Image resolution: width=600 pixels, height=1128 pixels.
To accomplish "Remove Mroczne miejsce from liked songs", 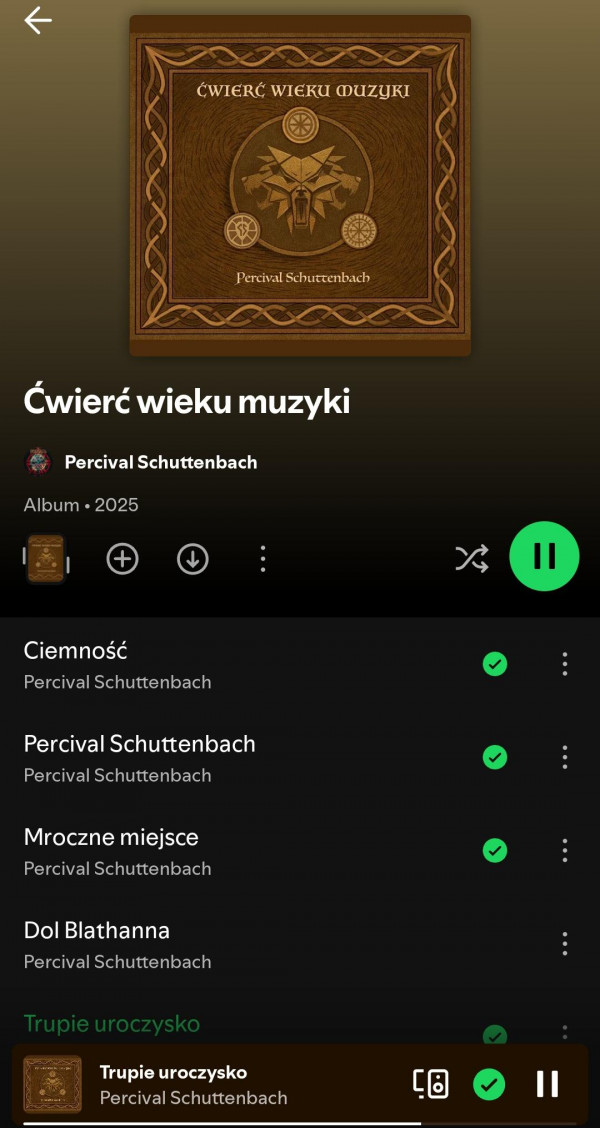I will tap(495, 850).
